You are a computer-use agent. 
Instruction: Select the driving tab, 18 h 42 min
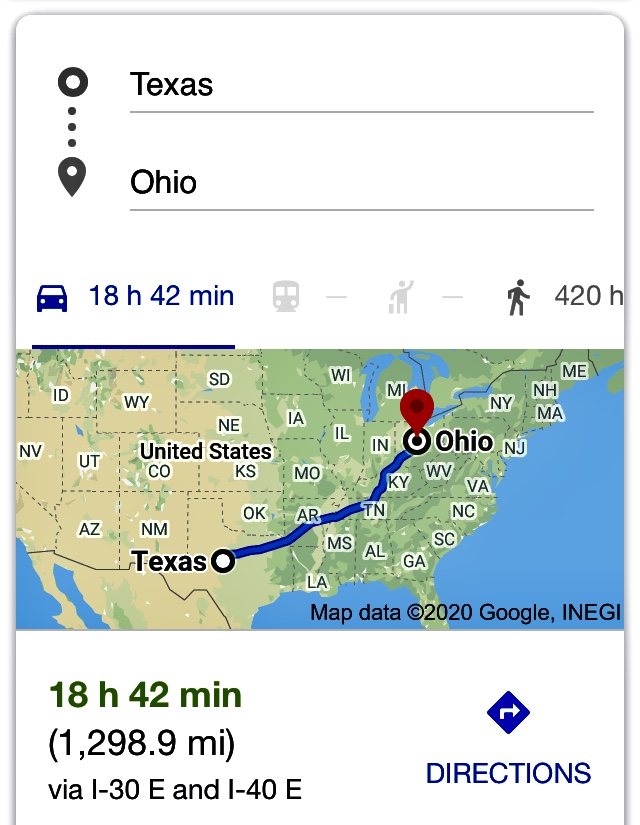coord(134,297)
